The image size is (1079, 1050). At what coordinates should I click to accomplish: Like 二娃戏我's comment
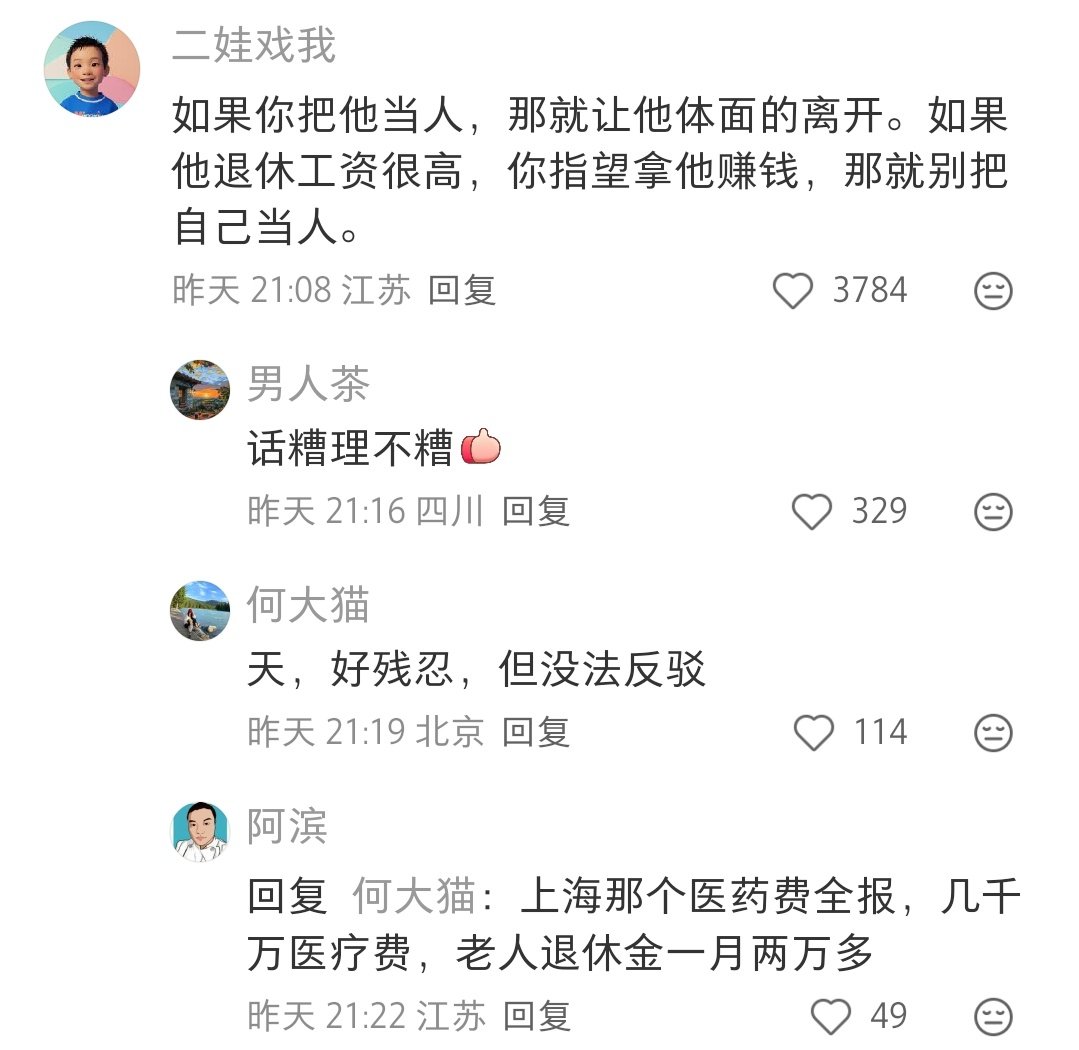pos(795,291)
